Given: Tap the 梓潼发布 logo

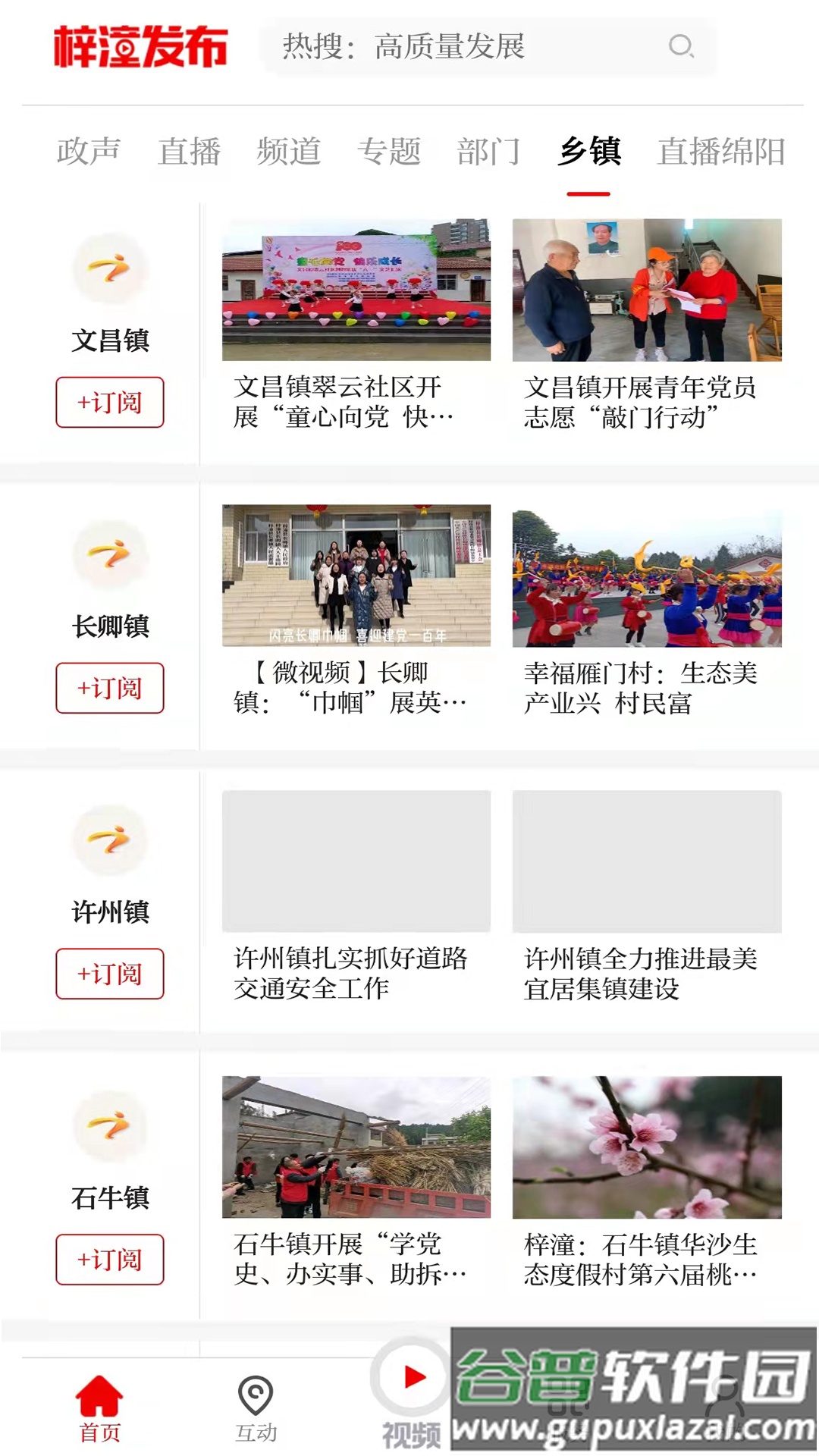Looking at the screenshot, I should [x=140, y=47].
